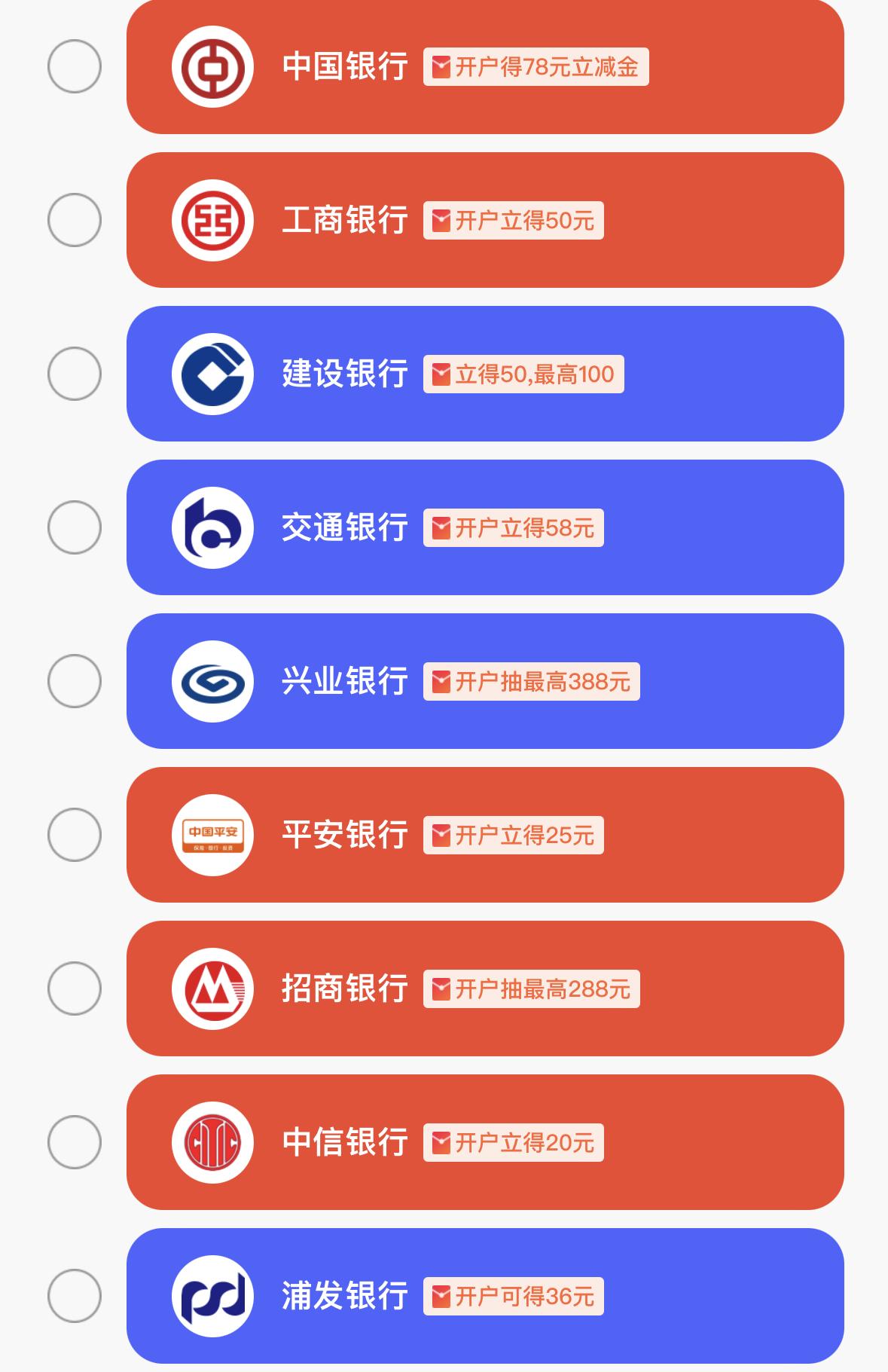Click the 兴业银行 logo icon

(x=213, y=680)
